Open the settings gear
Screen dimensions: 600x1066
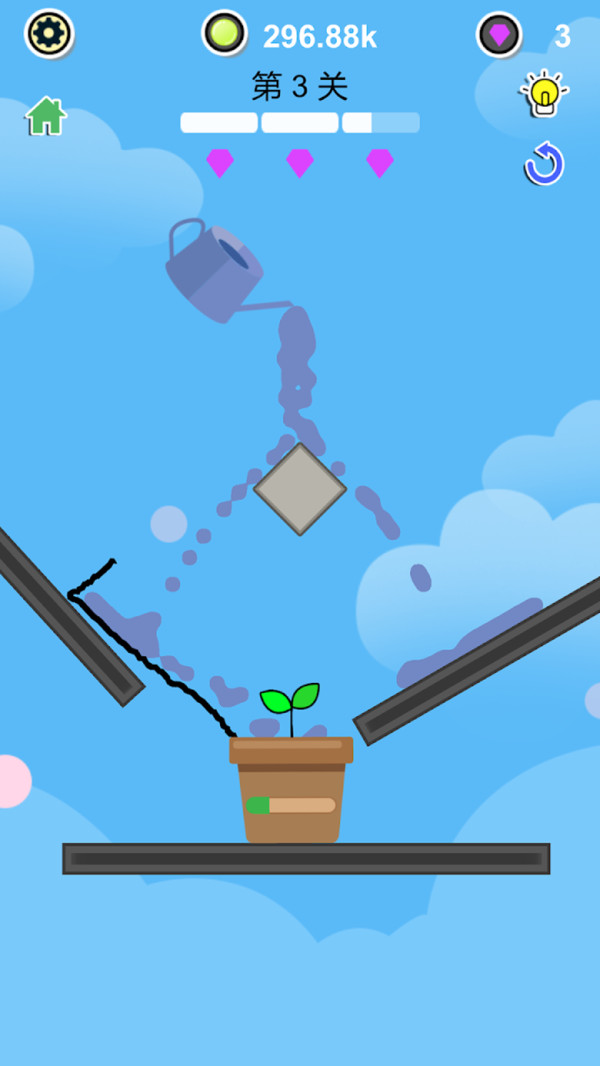(48, 34)
